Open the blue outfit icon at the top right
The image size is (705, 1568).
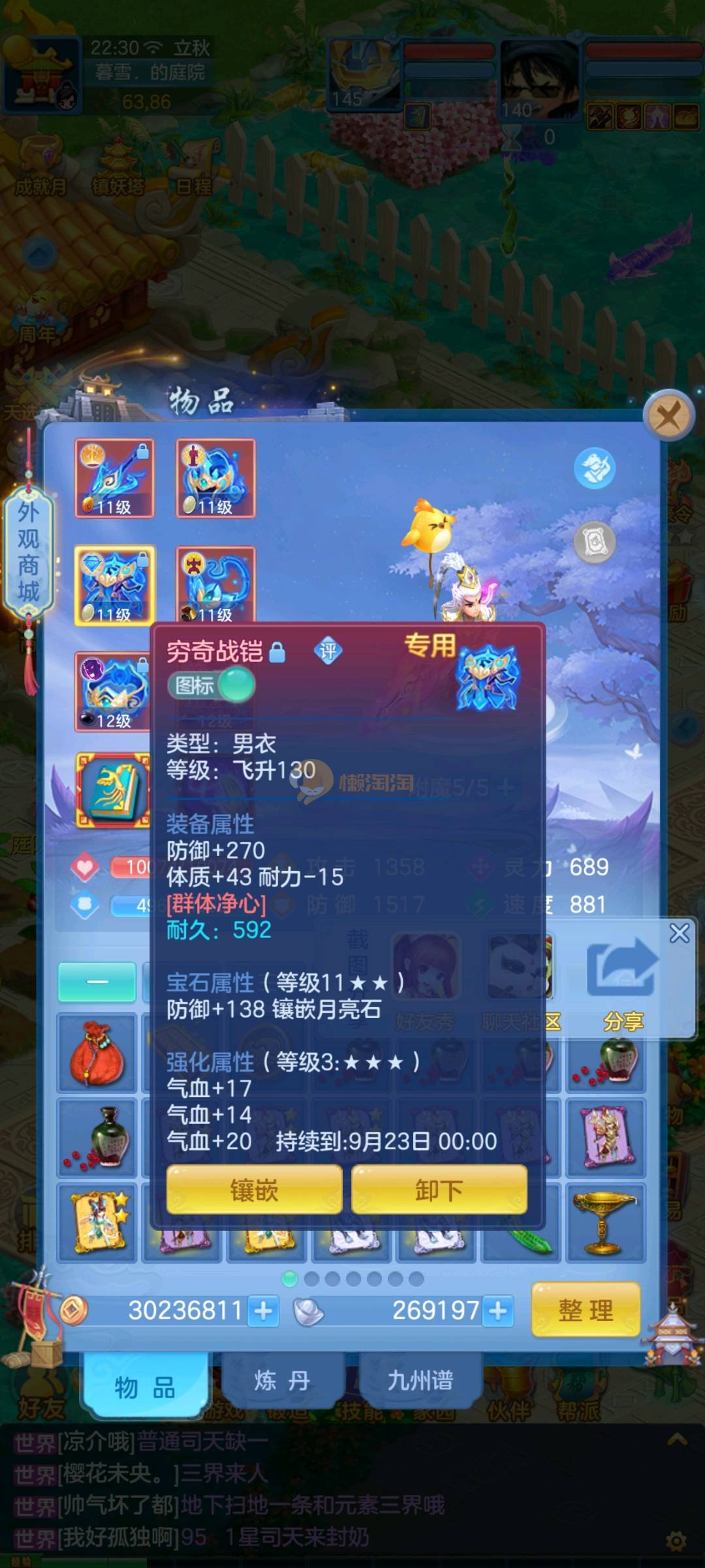[x=594, y=468]
